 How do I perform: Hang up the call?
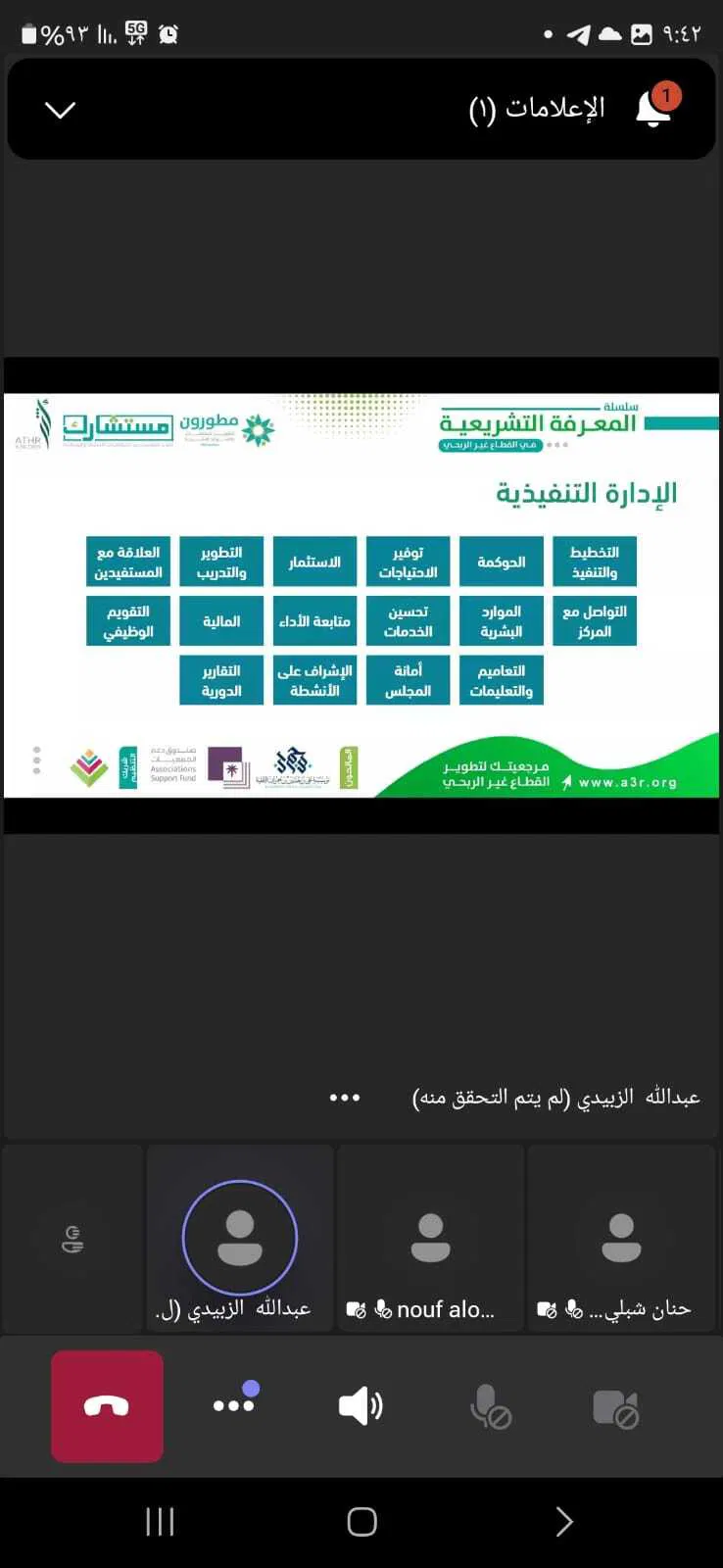107,1406
